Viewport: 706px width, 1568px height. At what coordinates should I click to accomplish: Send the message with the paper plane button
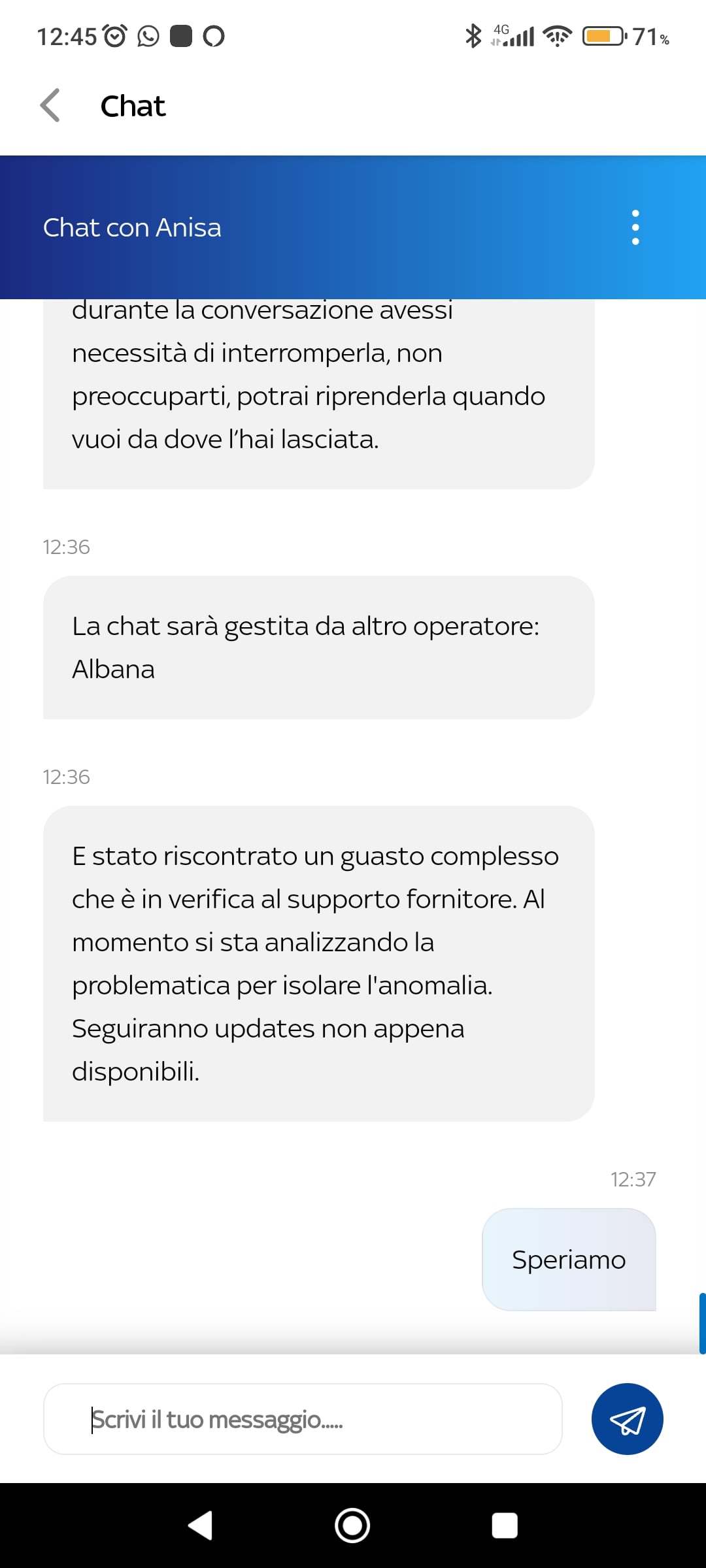627,1419
